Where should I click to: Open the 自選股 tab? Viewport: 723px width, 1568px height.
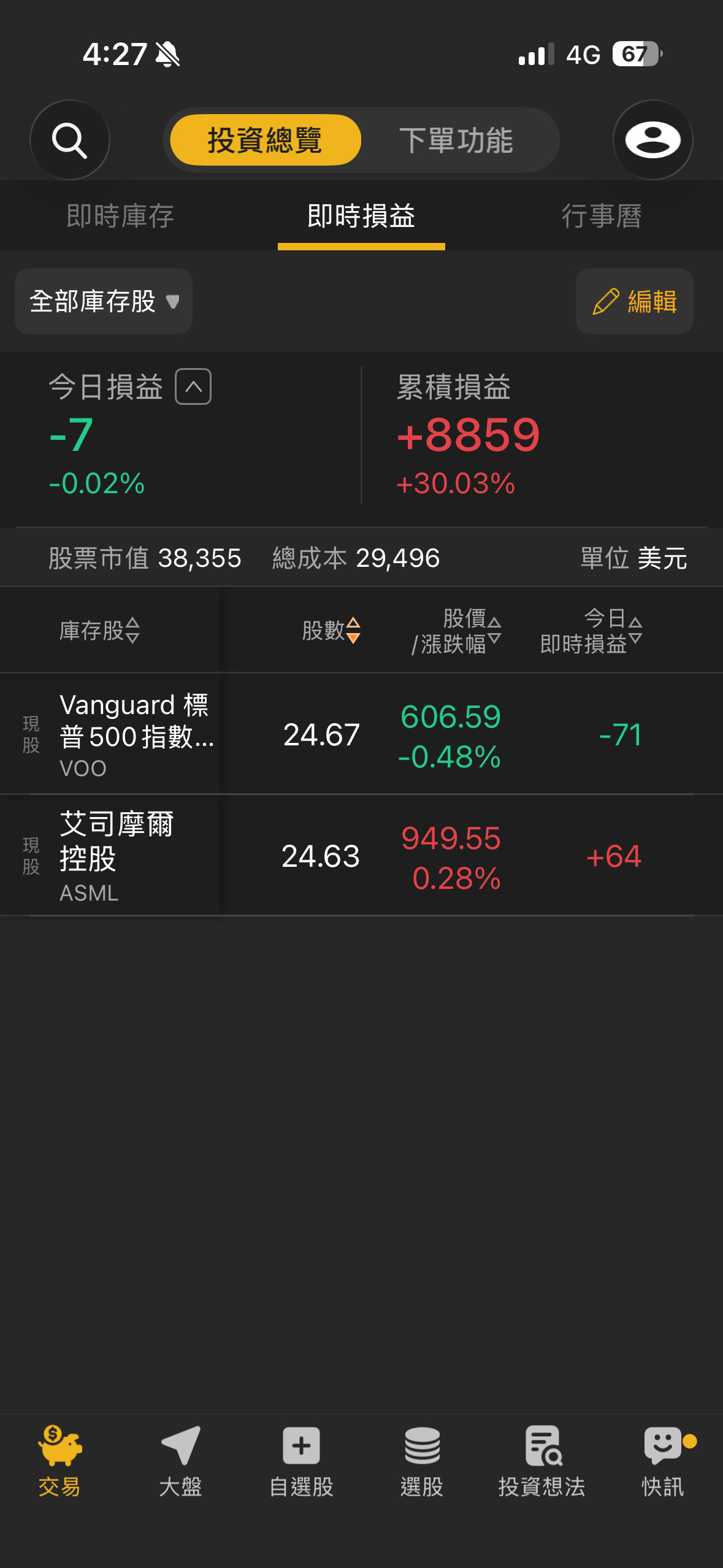[301, 1461]
